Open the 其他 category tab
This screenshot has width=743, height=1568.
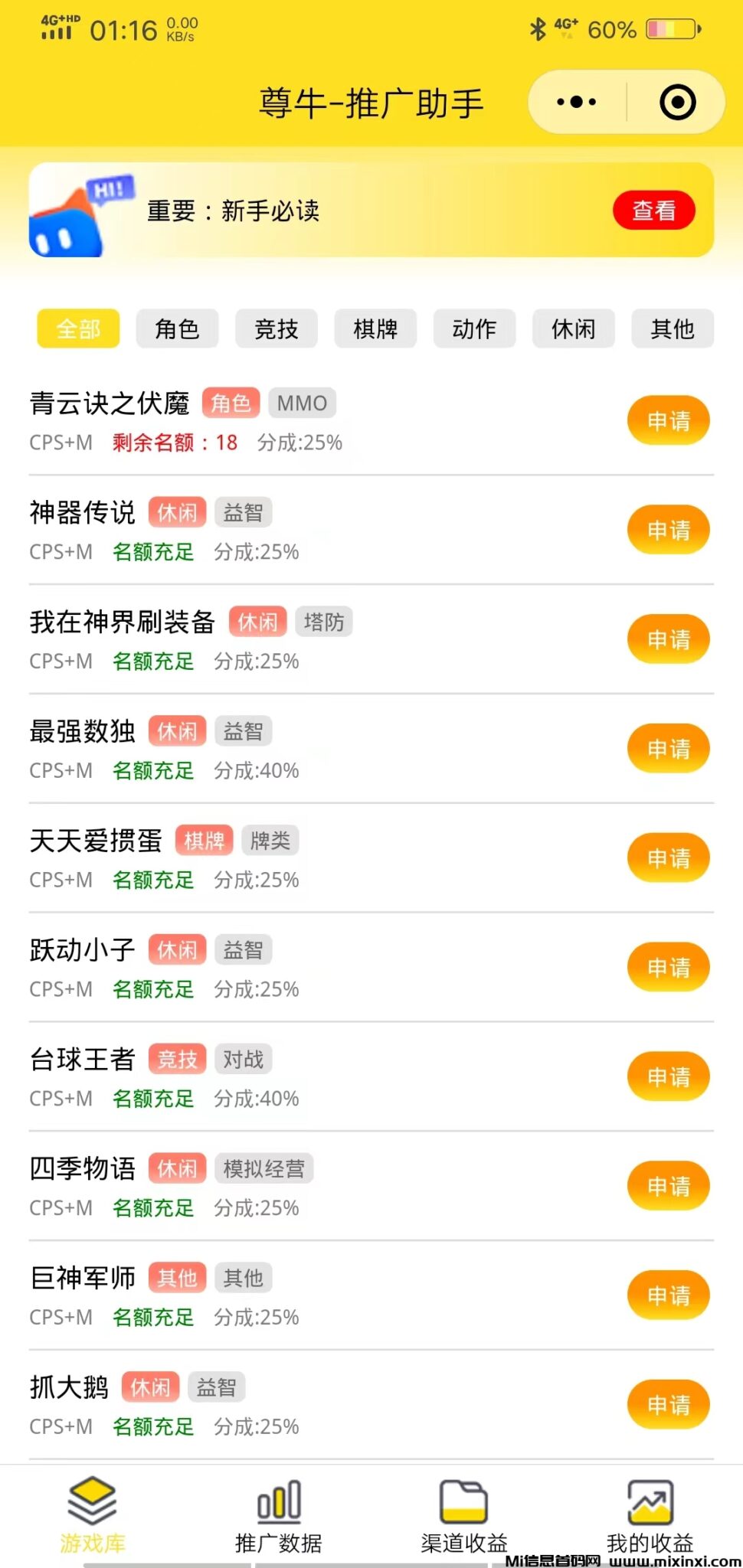[672, 328]
